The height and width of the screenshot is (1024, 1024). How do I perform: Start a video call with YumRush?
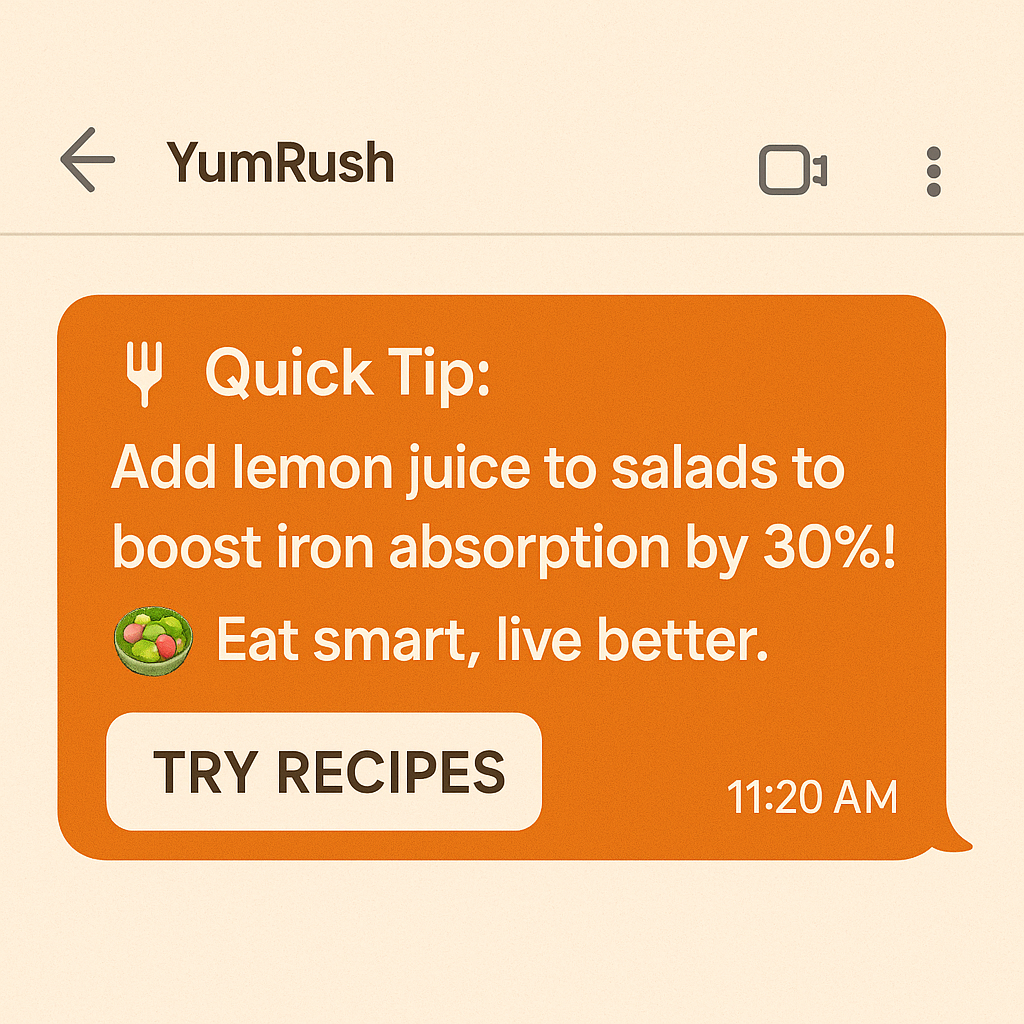pyautogui.click(x=792, y=170)
